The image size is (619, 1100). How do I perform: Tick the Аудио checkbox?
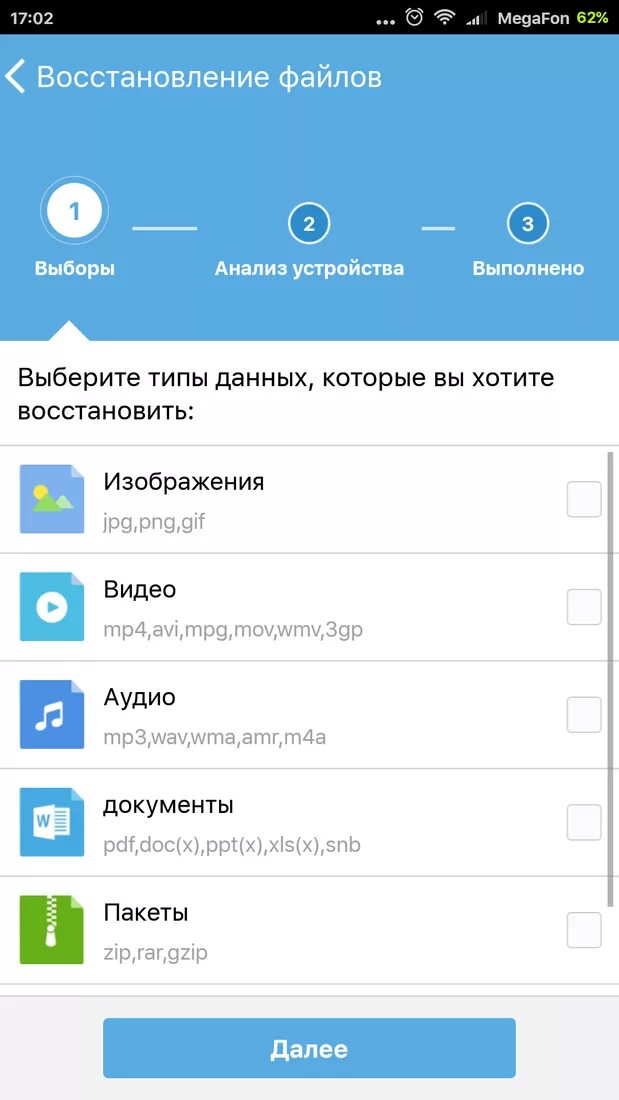tap(584, 715)
